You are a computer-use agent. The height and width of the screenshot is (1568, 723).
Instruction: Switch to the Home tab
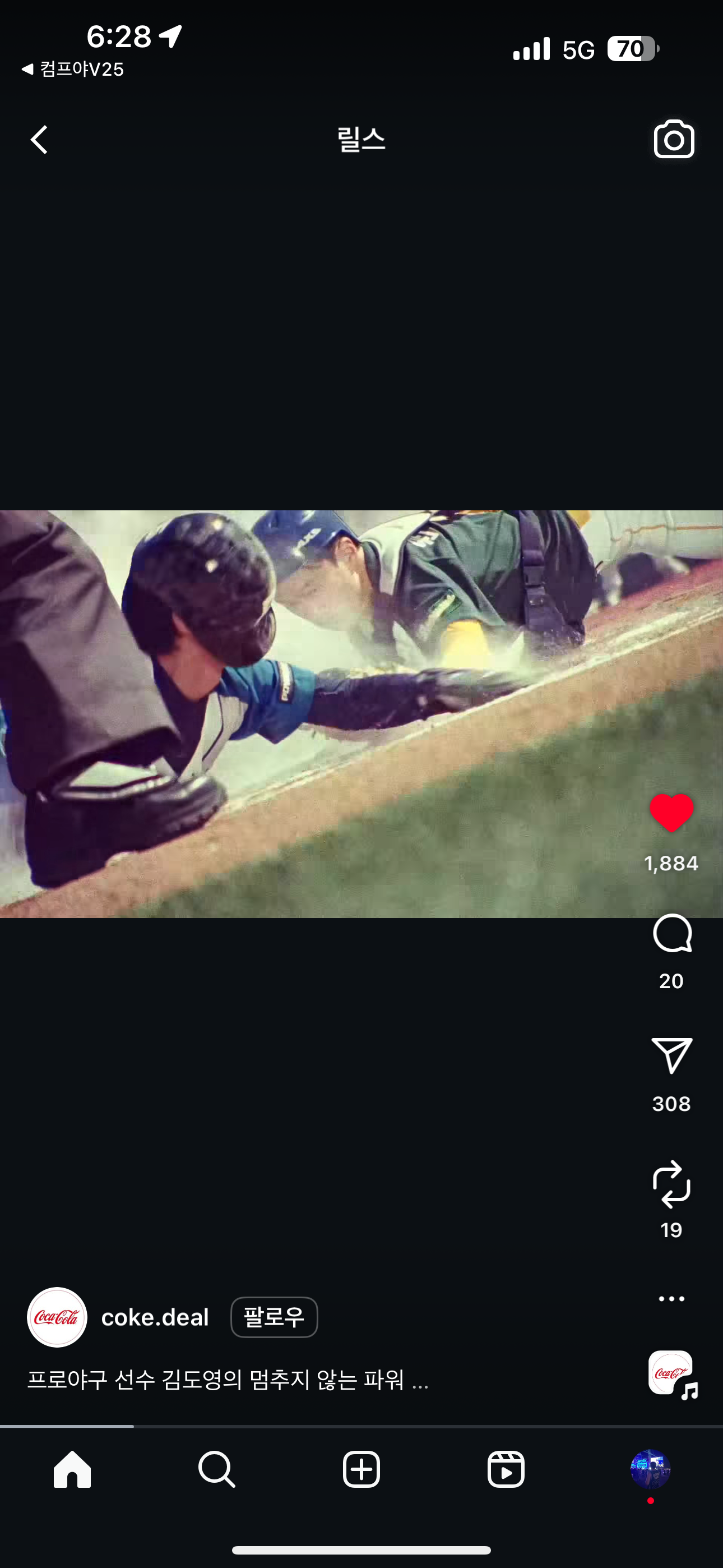(x=72, y=1469)
